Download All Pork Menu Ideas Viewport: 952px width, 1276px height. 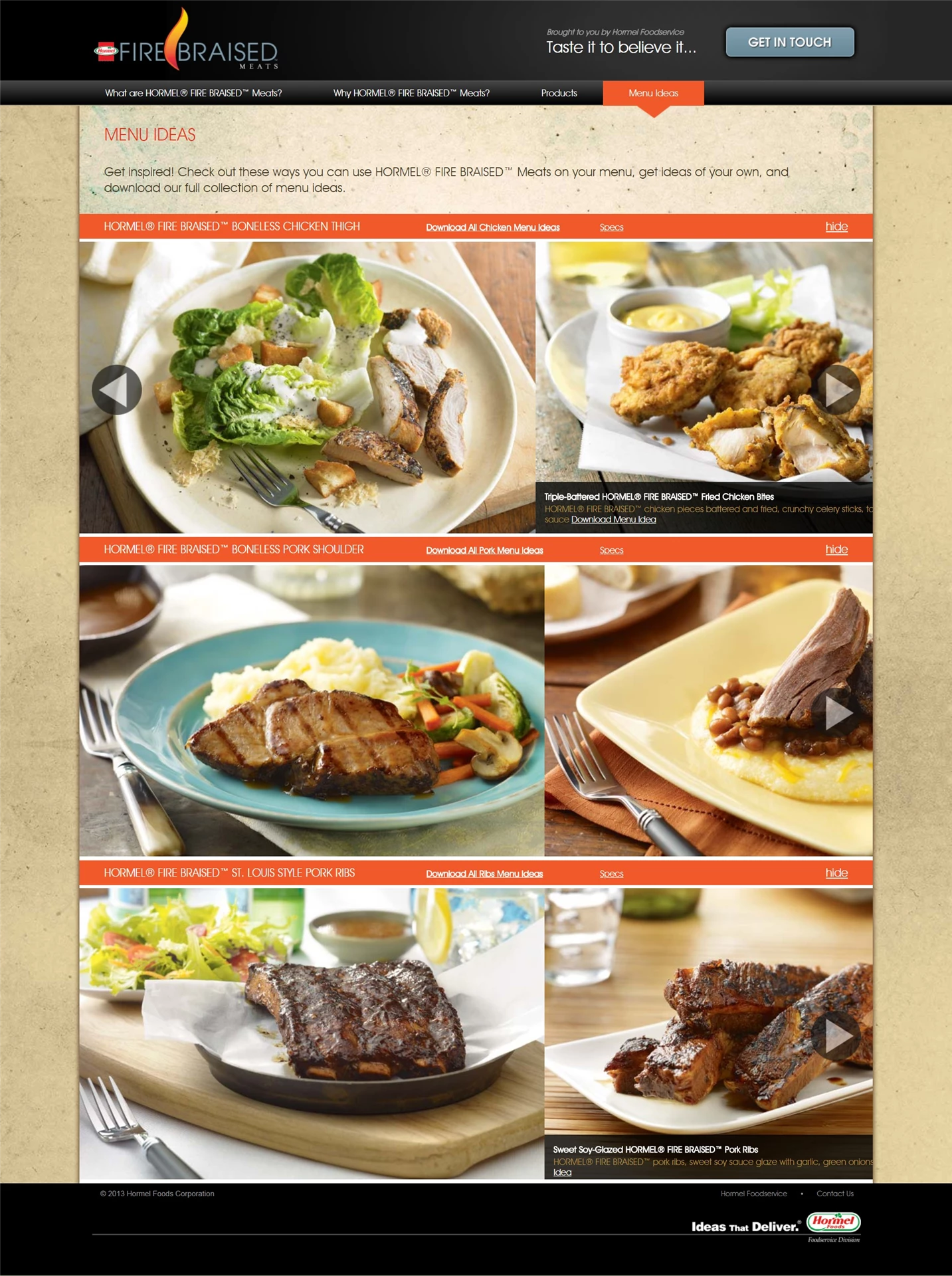[484, 550]
